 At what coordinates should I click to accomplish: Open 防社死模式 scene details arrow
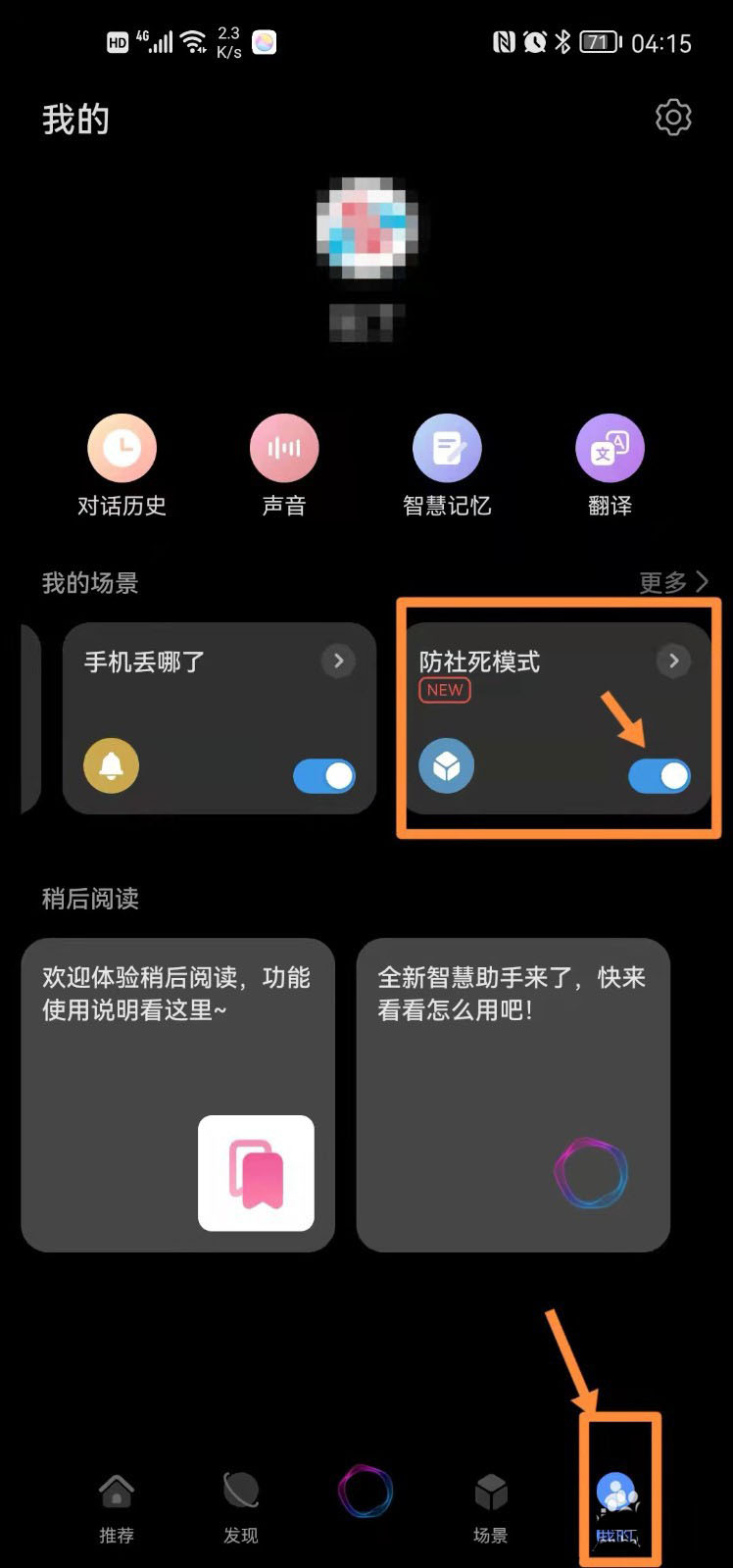pyautogui.click(x=673, y=661)
